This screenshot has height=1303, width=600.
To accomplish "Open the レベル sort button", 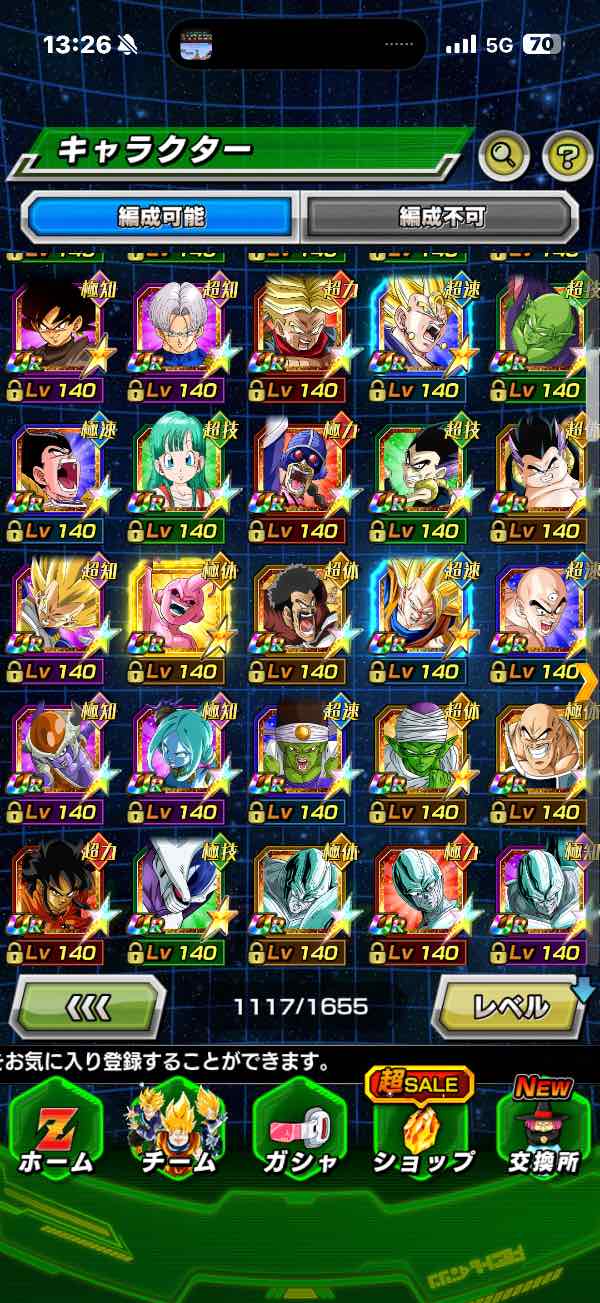I will (x=510, y=1005).
